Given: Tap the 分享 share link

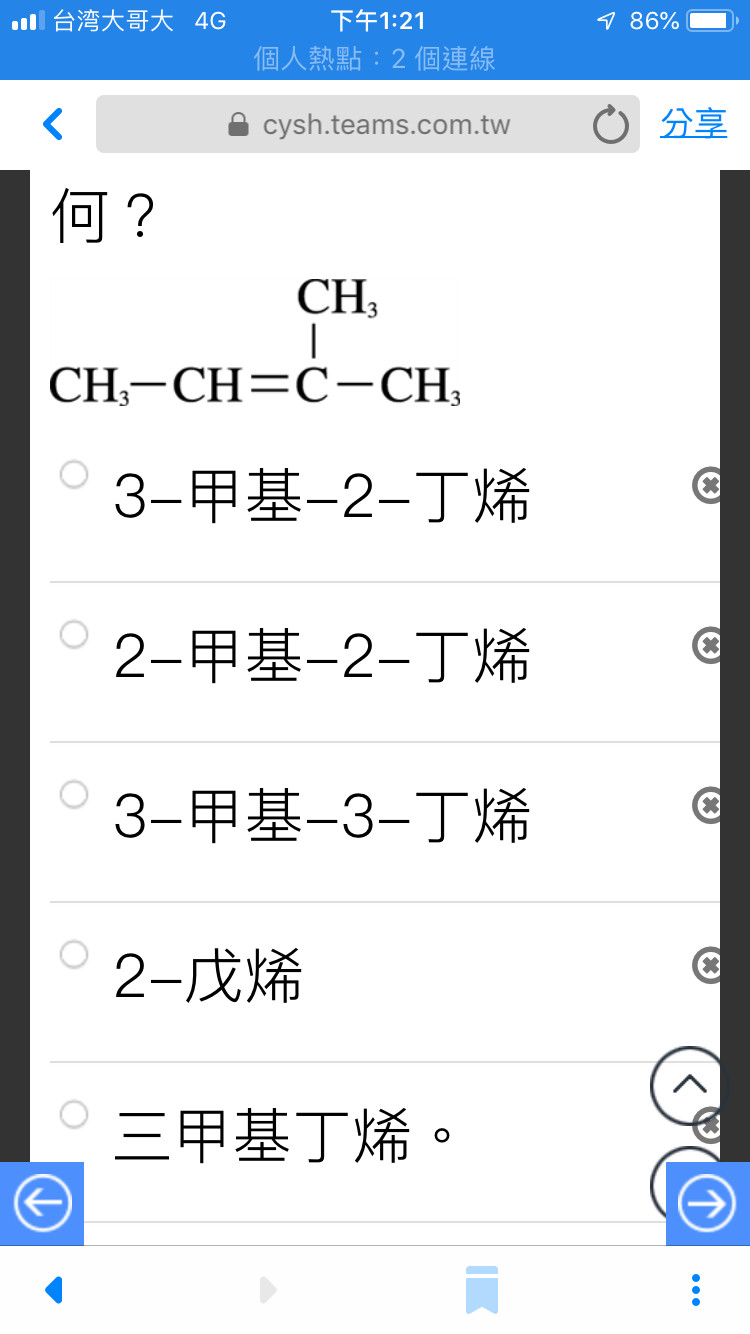Looking at the screenshot, I should [694, 123].
